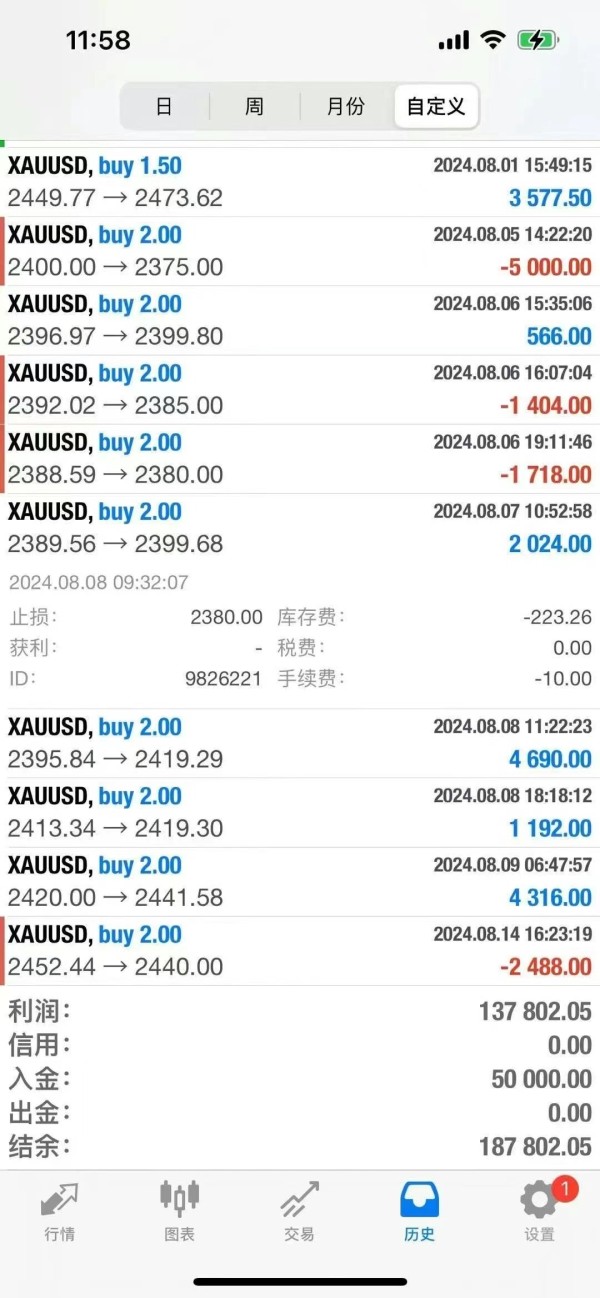
Task: Open the 交易 trade tab
Action: pyautogui.click(x=300, y=1210)
